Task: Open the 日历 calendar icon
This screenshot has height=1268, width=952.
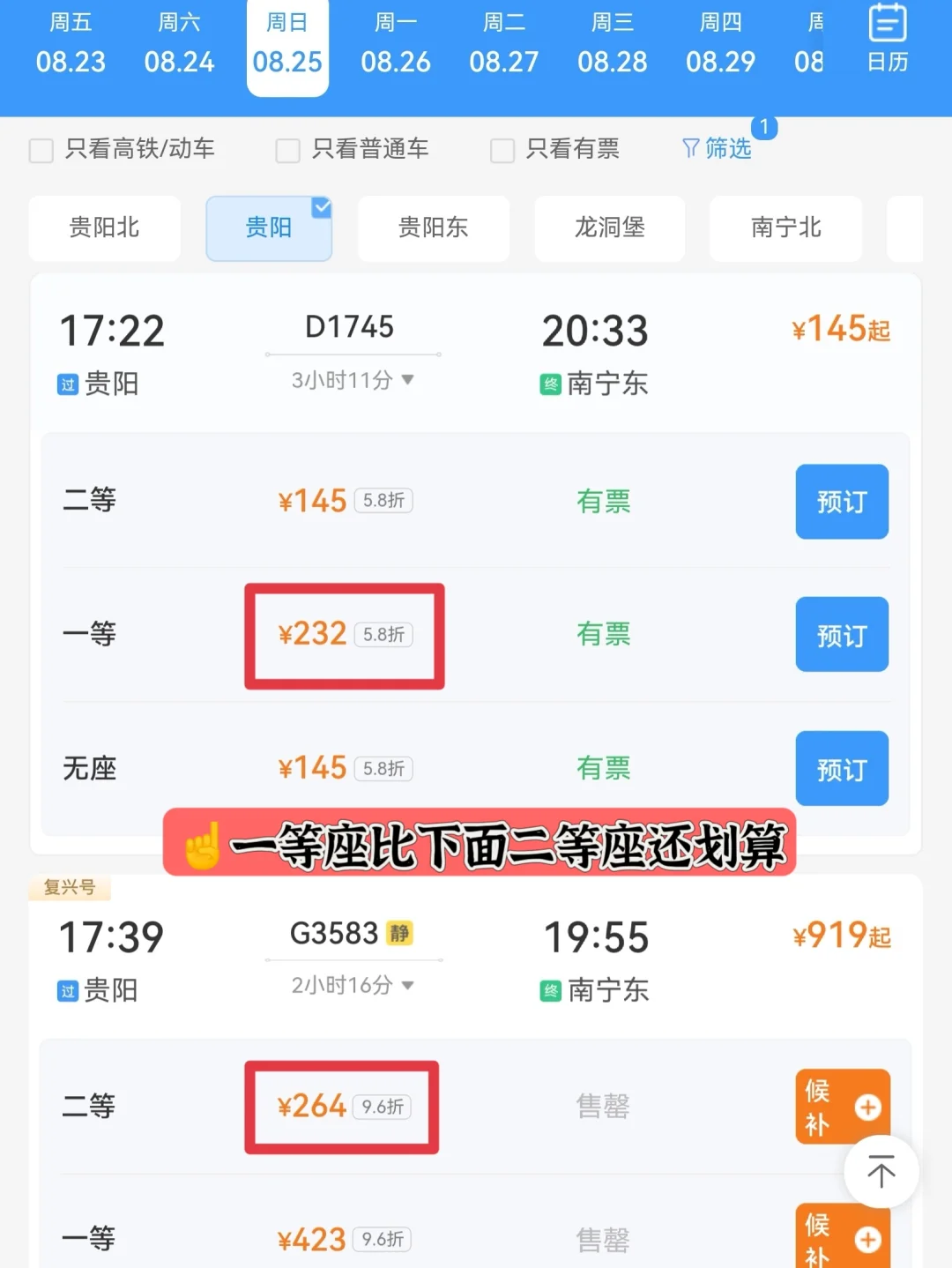Action: tap(887, 40)
